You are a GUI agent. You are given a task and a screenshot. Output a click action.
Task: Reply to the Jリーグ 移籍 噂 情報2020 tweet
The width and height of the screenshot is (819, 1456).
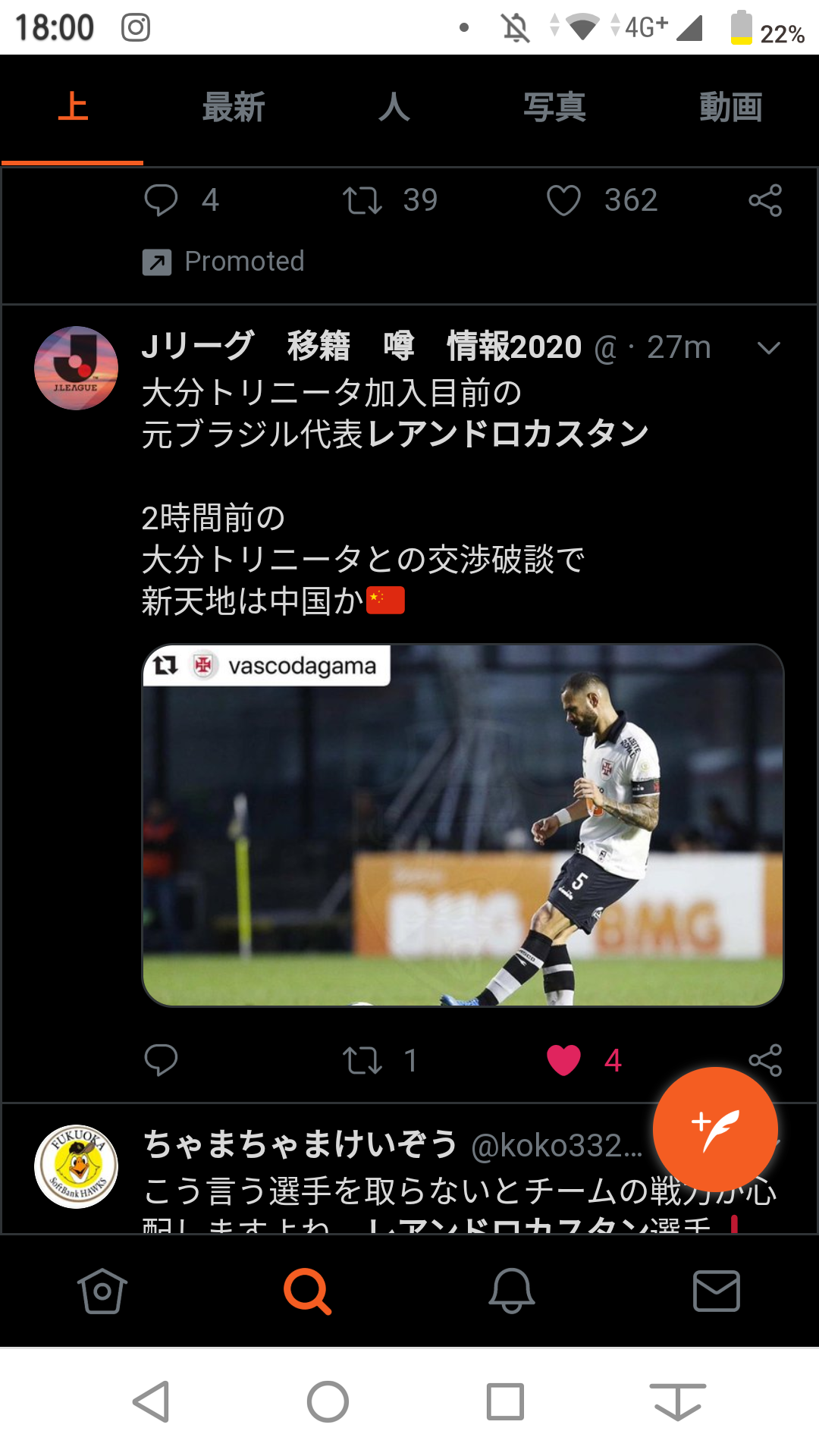tap(161, 1060)
